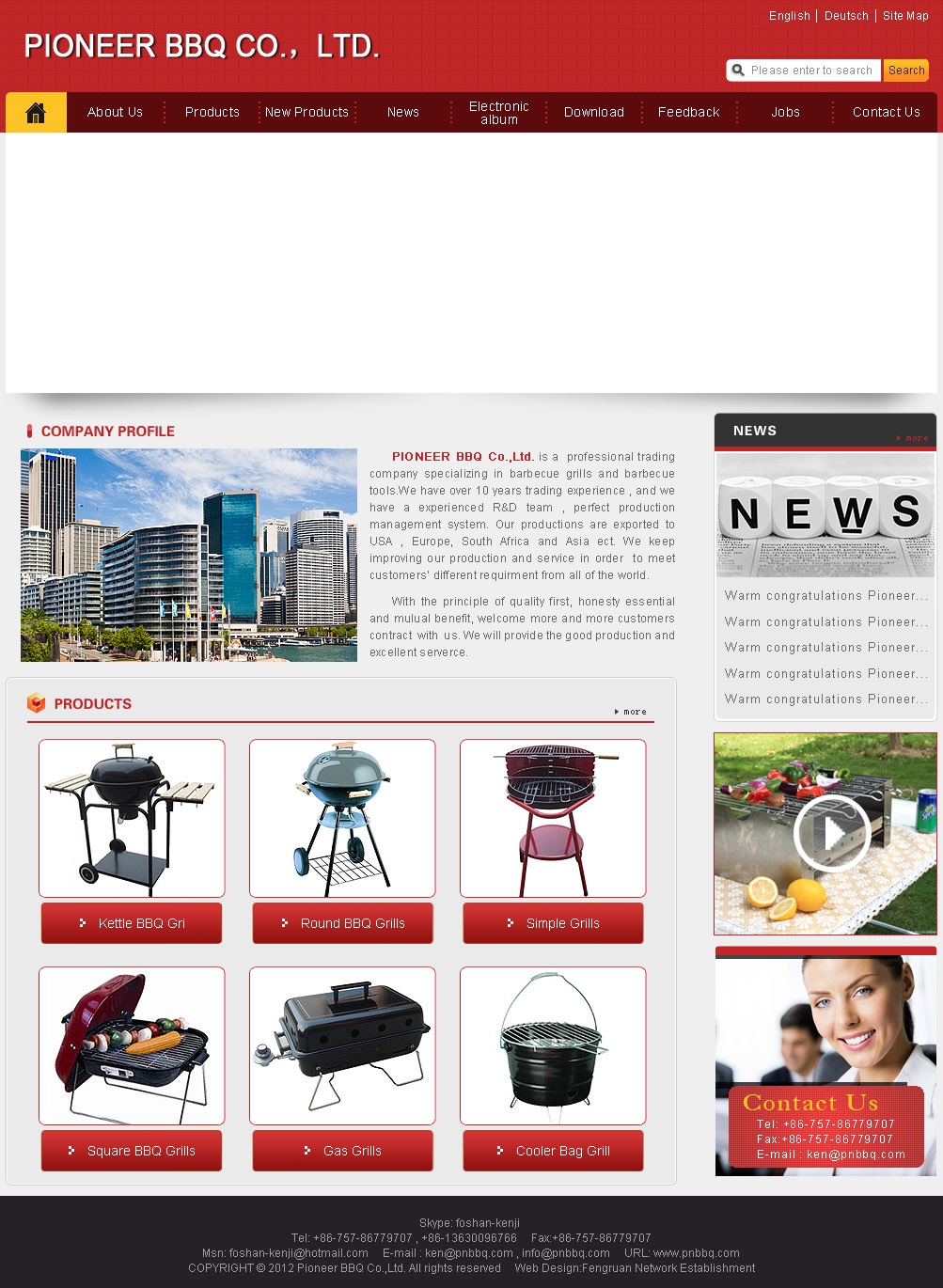Select the Feedback navigation item
Image resolution: width=943 pixels, height=1288 pixels.
point(688,112)
